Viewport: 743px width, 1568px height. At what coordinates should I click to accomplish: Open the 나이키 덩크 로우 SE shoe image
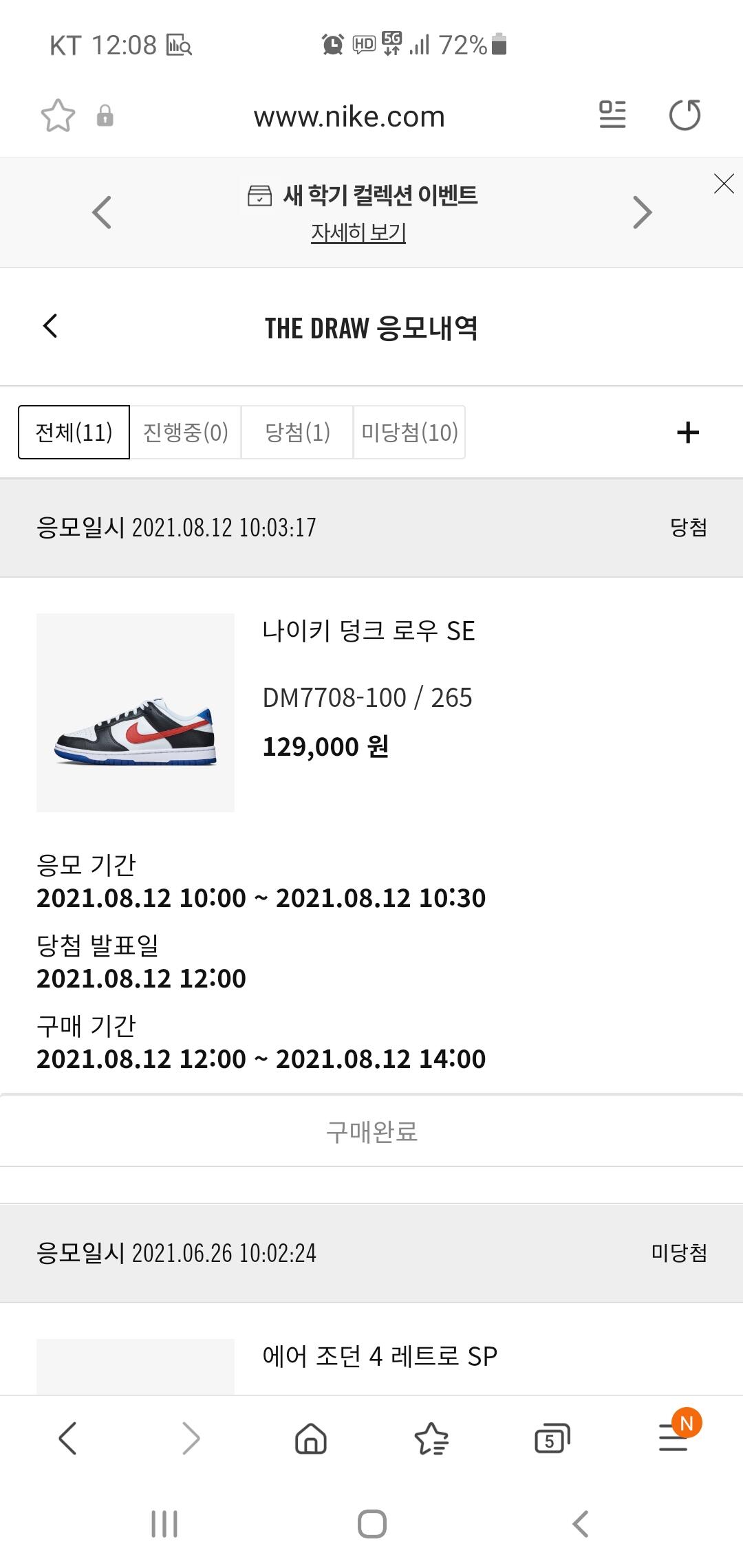click(x=136, y=712)
